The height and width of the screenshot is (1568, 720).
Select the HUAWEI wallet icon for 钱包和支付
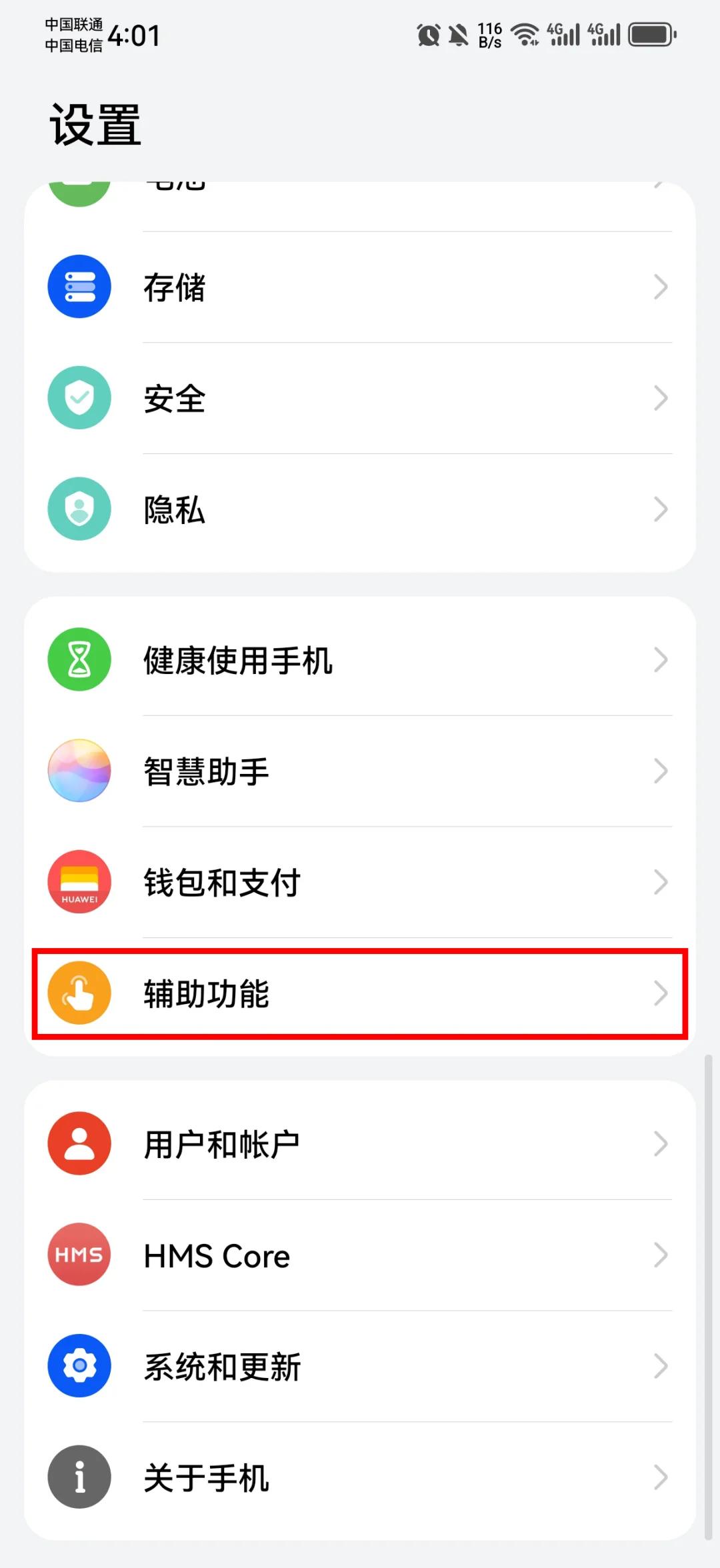click(x=79, y=882)
